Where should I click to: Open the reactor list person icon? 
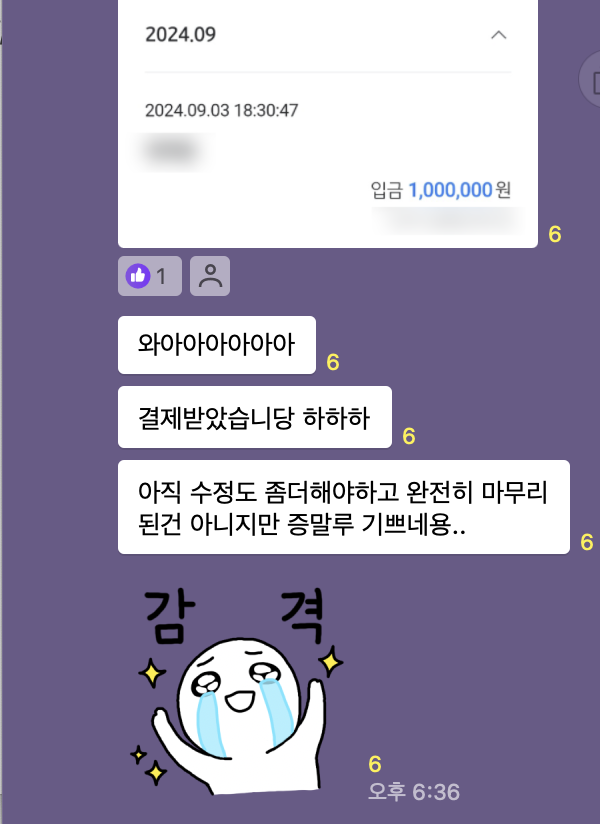tap(210, 277)
